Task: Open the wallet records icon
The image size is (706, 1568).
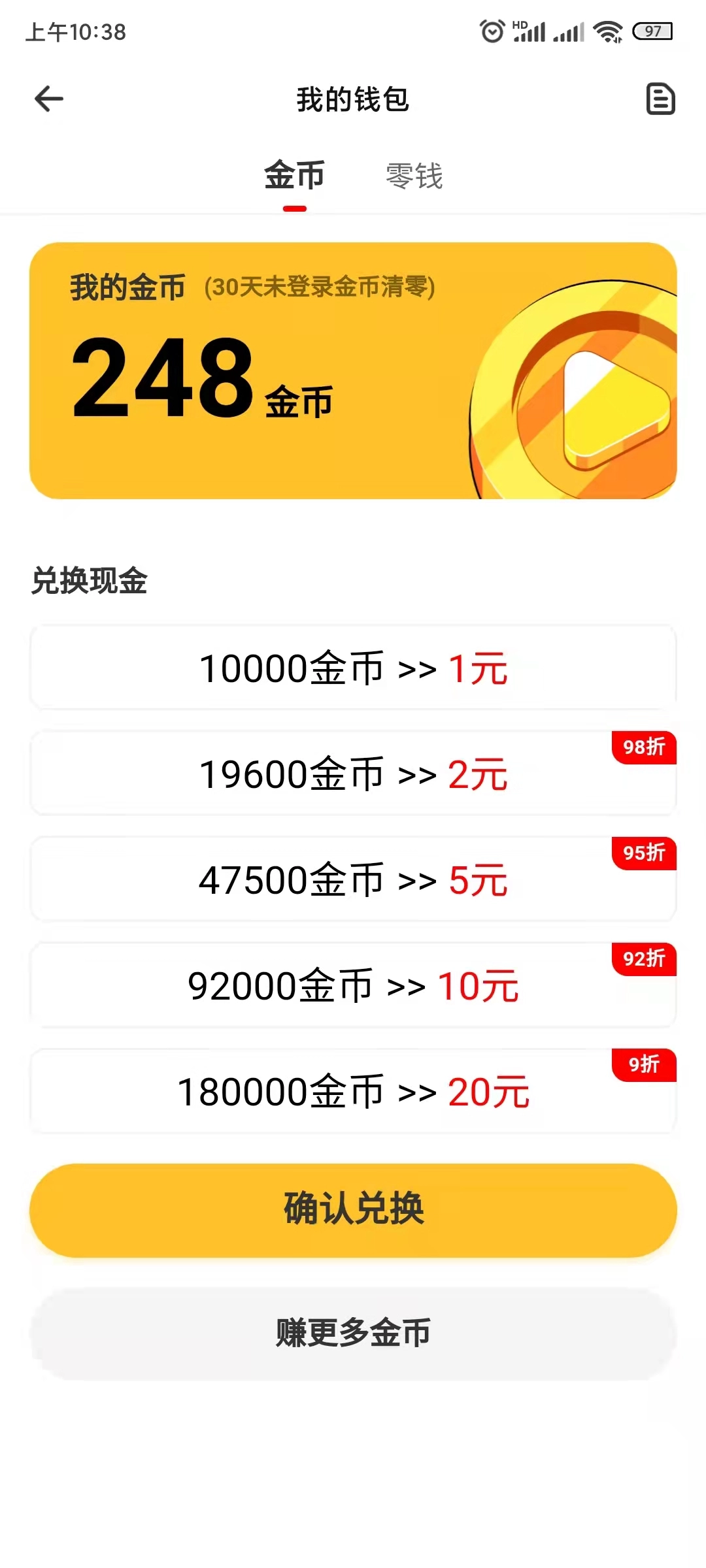Action: point(660,99)
